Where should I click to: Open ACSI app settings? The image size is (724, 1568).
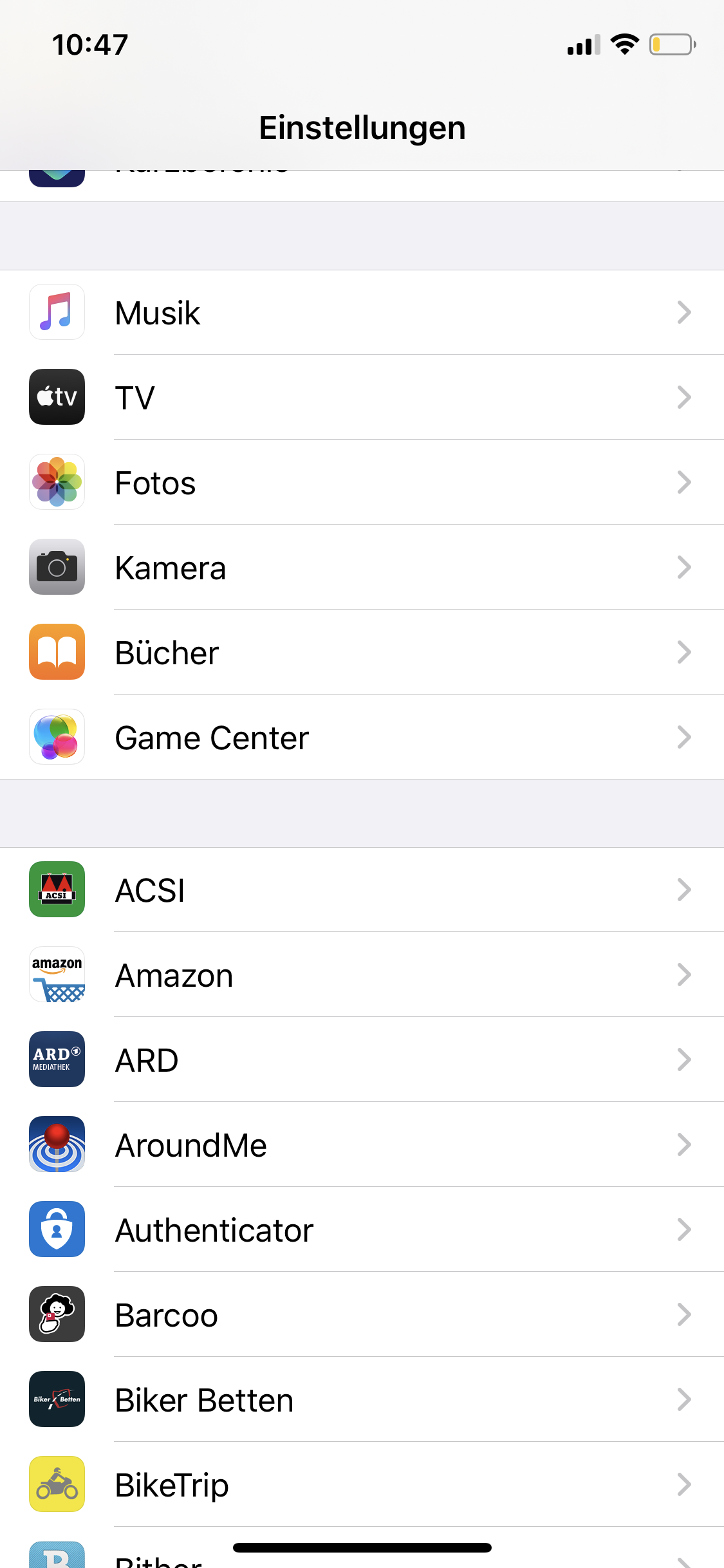coord(360,890)
